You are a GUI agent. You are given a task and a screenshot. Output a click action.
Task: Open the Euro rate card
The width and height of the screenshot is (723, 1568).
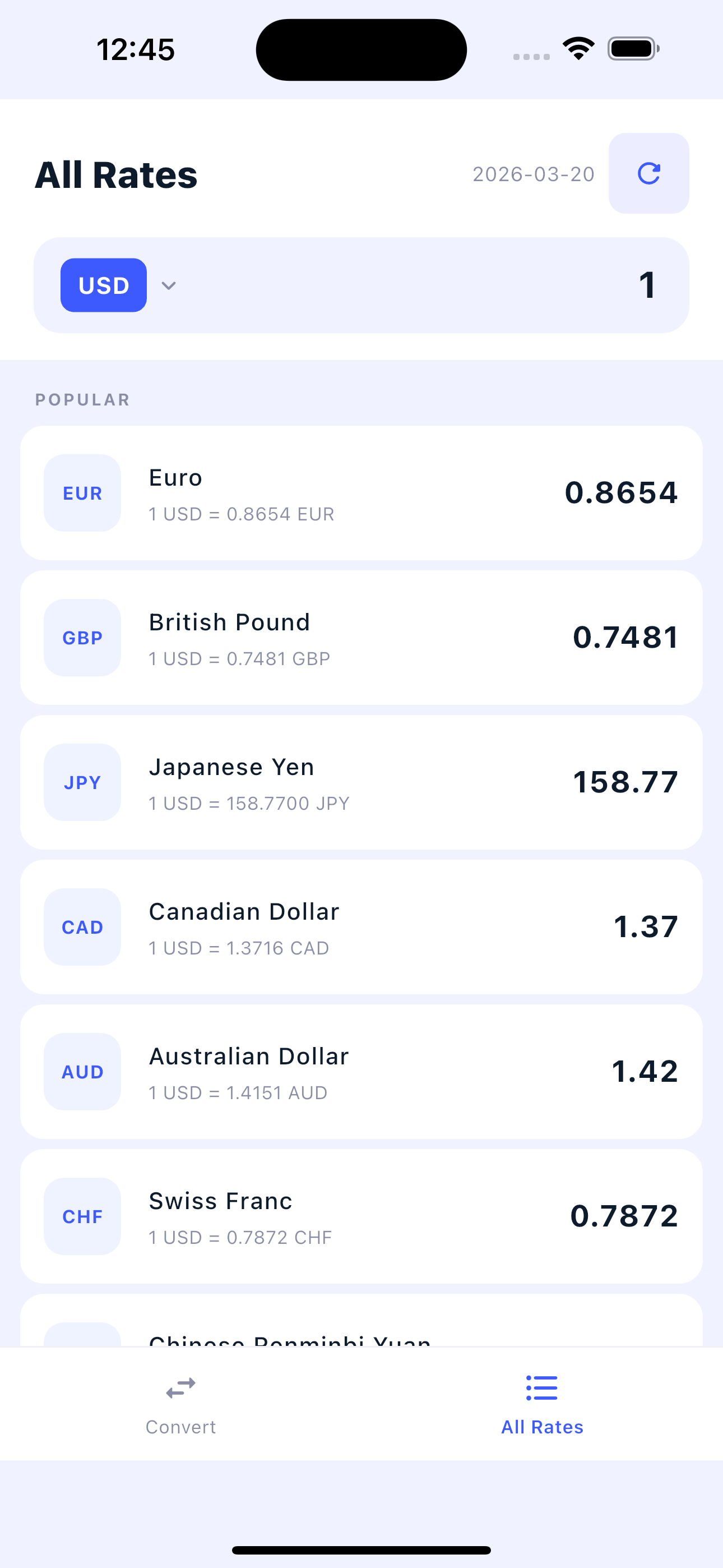(361, 493)
